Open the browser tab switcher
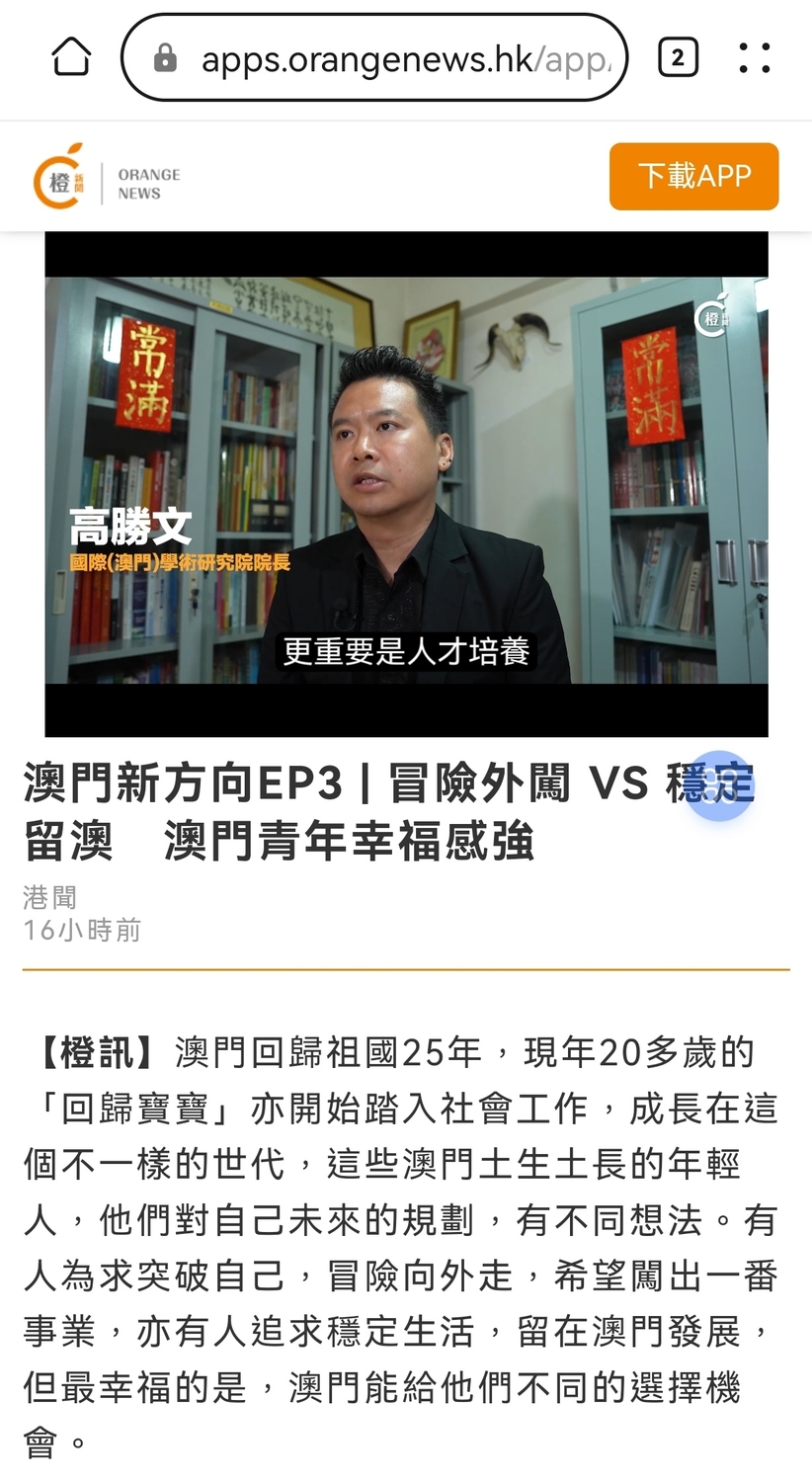Viewport: 812px width, 1482px height. pos(678,58)
